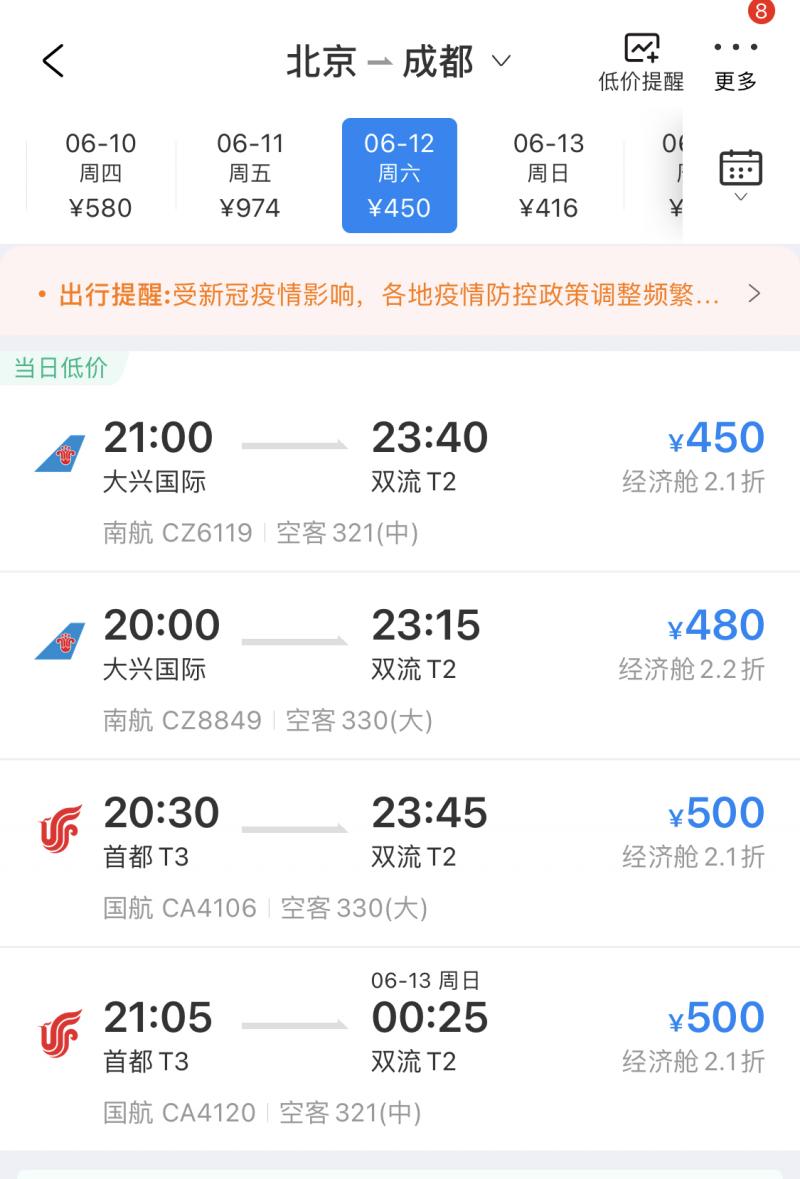
Task: Switch to the 06-13 周日 date tab
Action: (548, 174)
